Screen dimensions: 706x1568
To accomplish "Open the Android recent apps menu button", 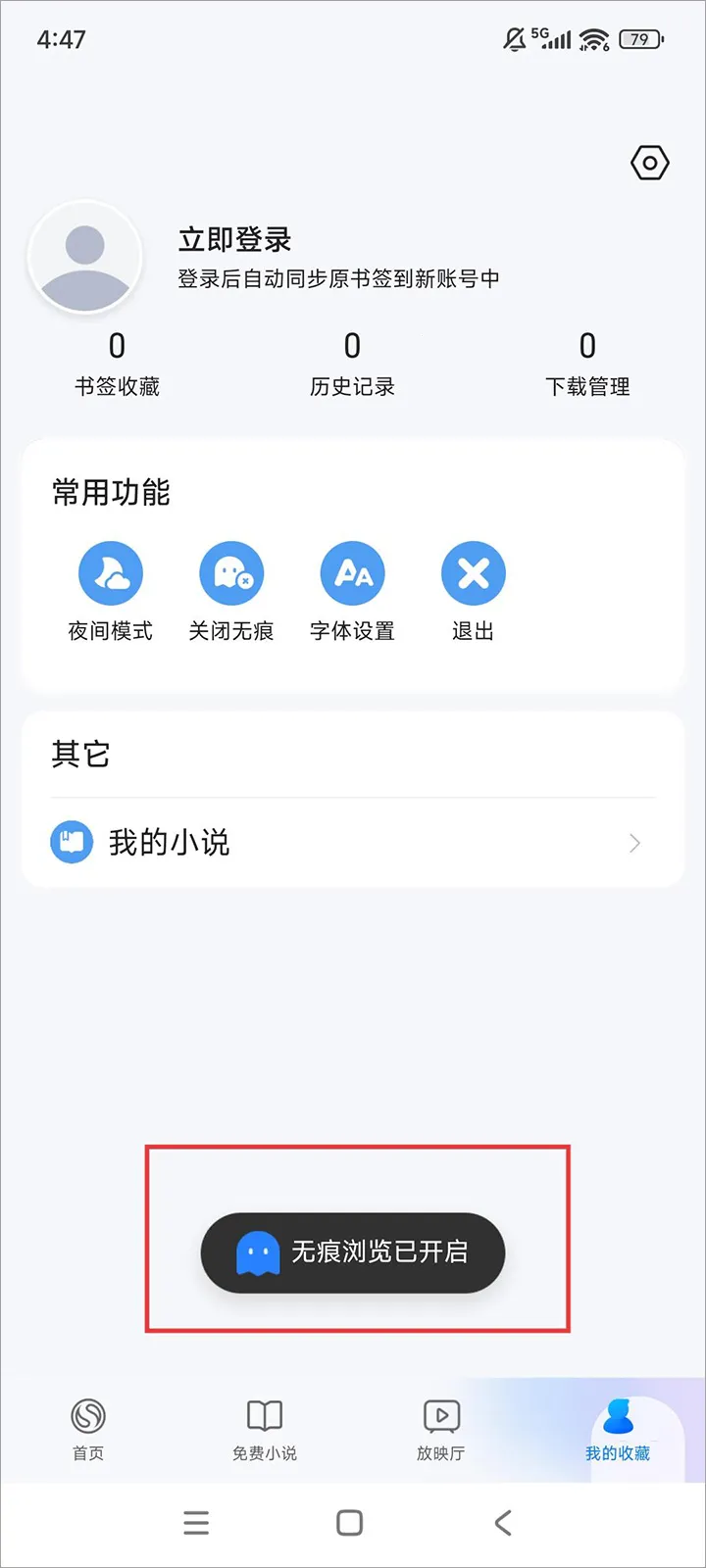I will click(196, 1522).
